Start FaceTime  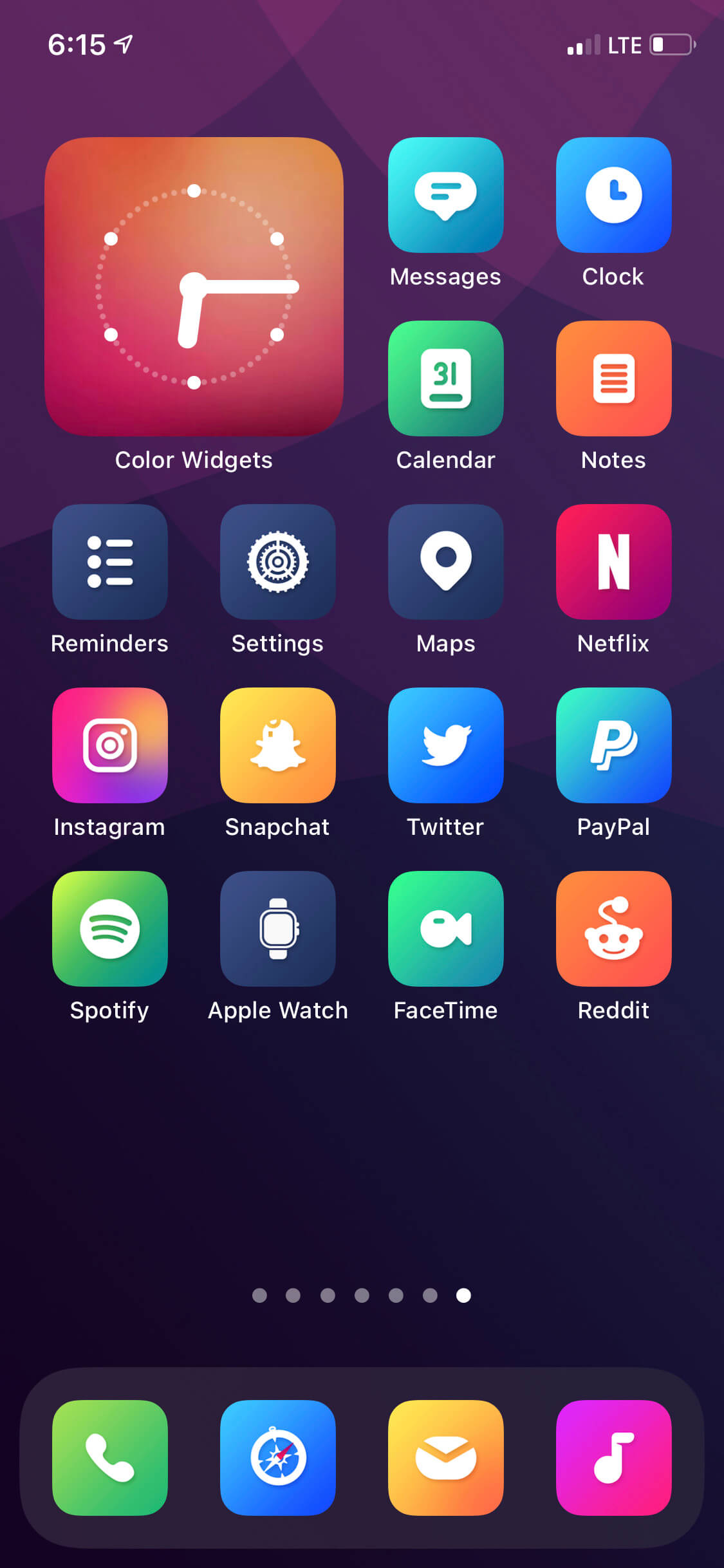pos(445,929)
